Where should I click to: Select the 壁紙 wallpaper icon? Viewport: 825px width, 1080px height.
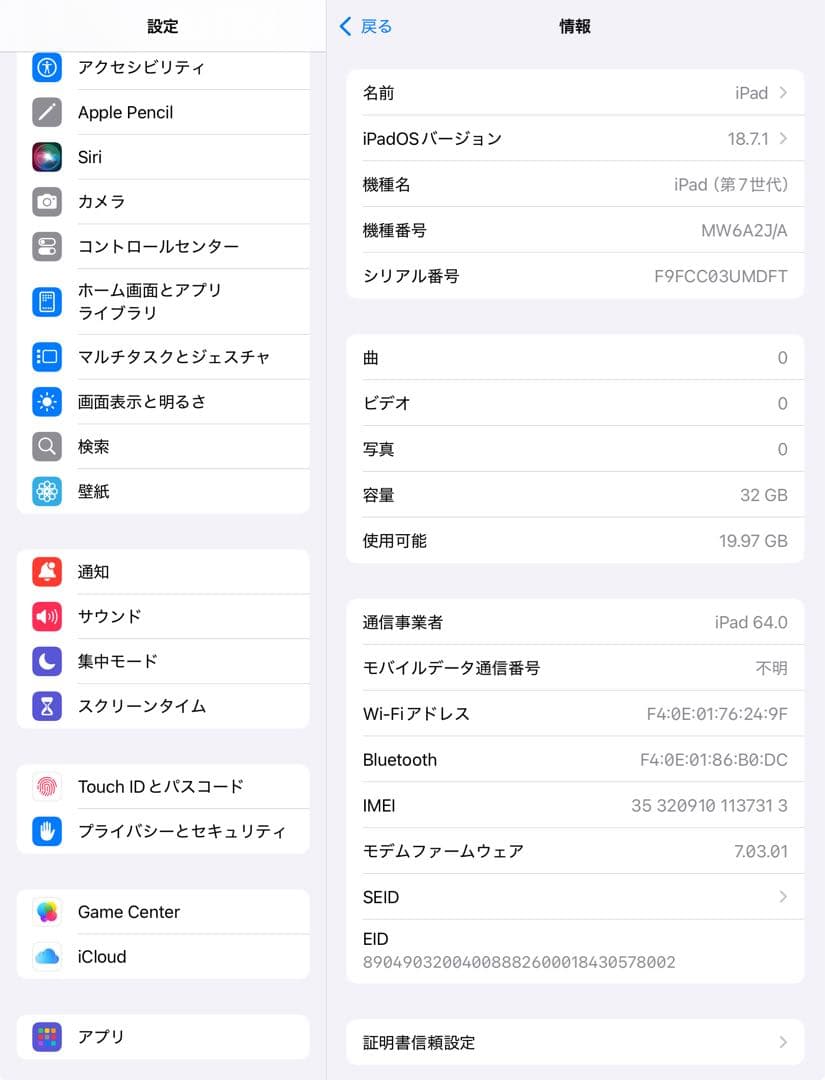pos(48,491)
